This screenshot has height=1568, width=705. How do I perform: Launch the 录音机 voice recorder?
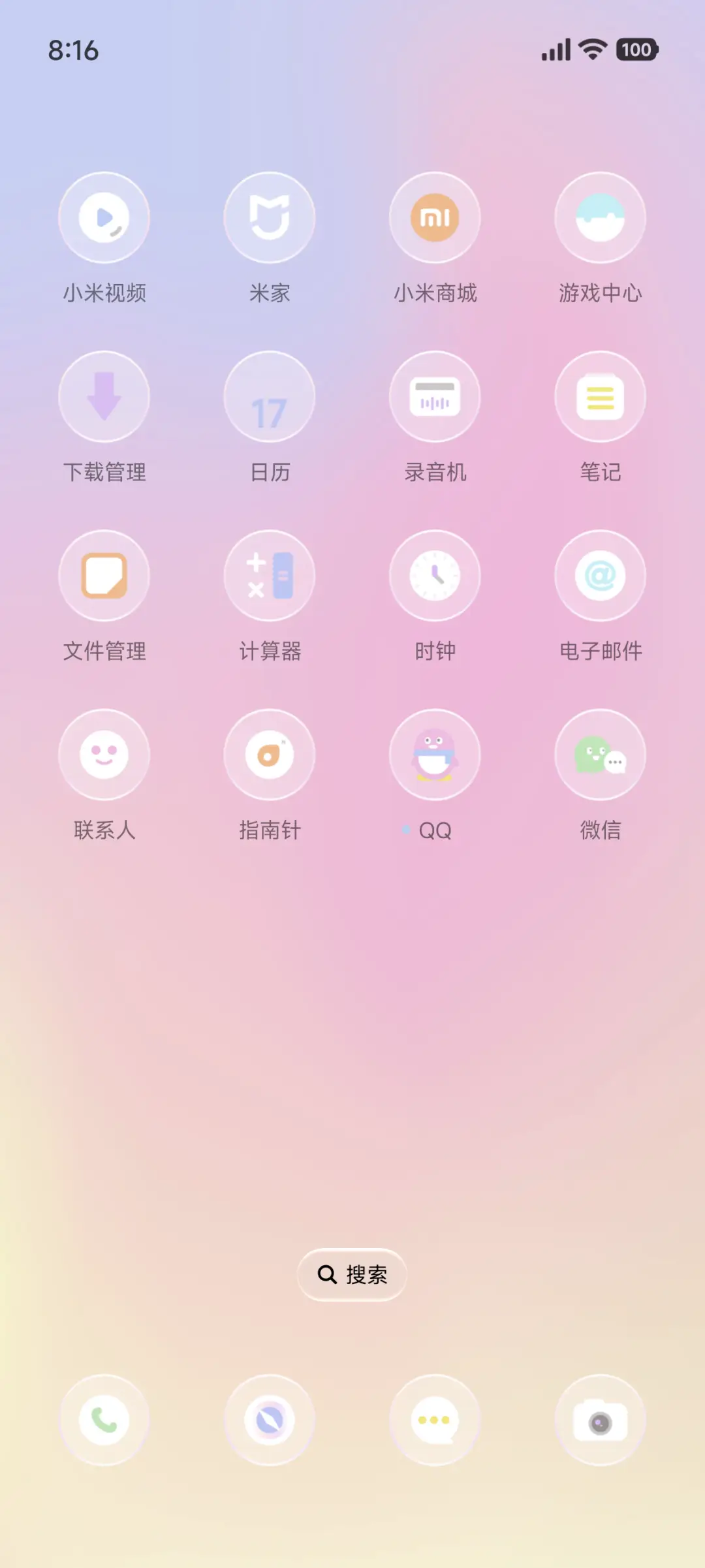pyautogui.click(x=435, y=397)
